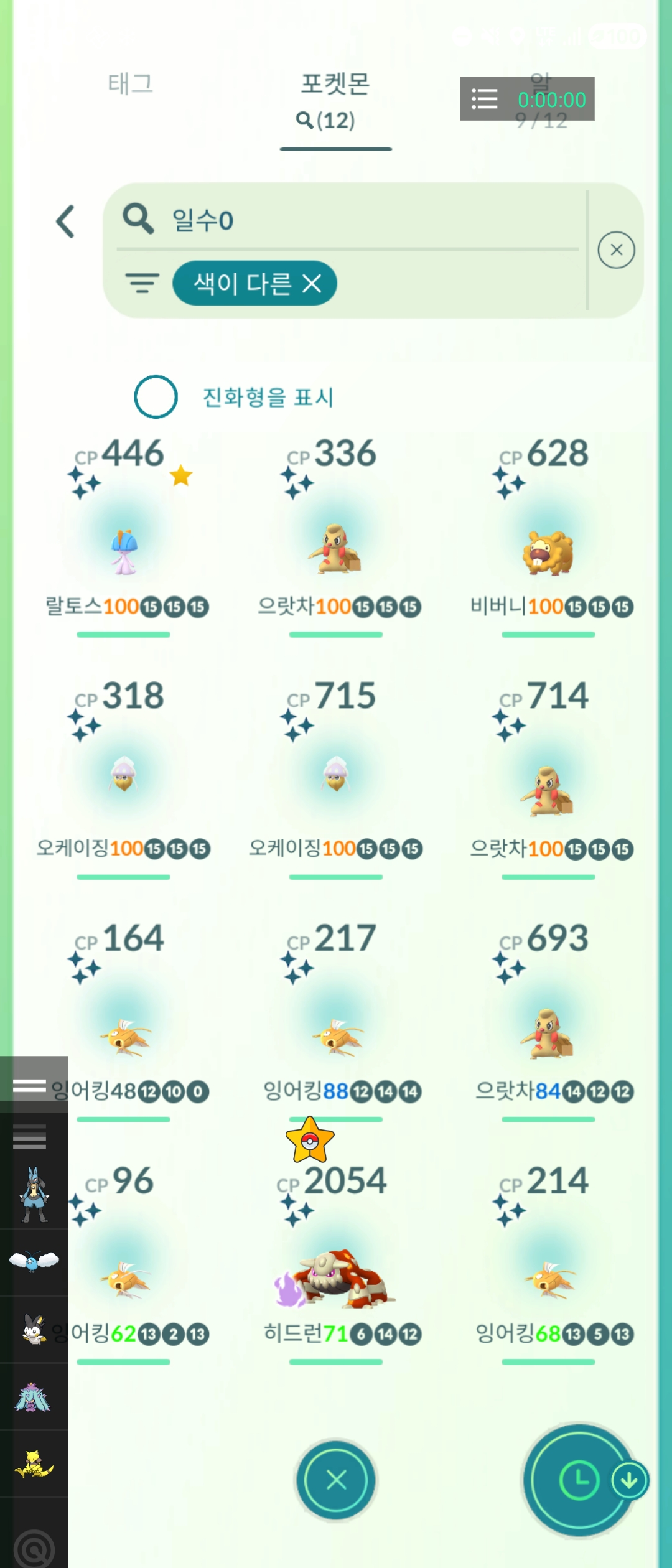This screenshot has width=672, height=1568.
Task: Open the timer overlay list icon
Action: [484, 99]
